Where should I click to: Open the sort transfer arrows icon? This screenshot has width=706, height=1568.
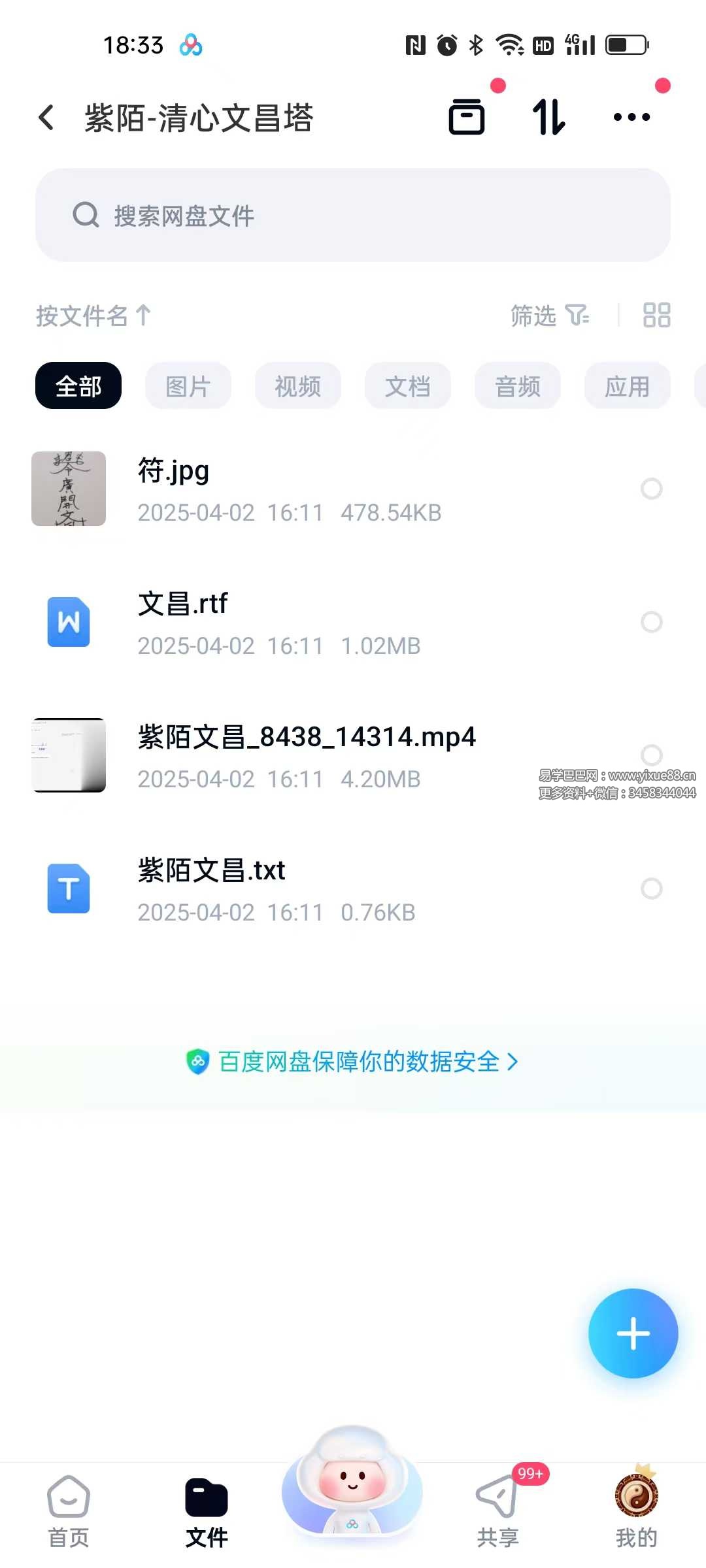pyautogui.click(x=548, y=116)
